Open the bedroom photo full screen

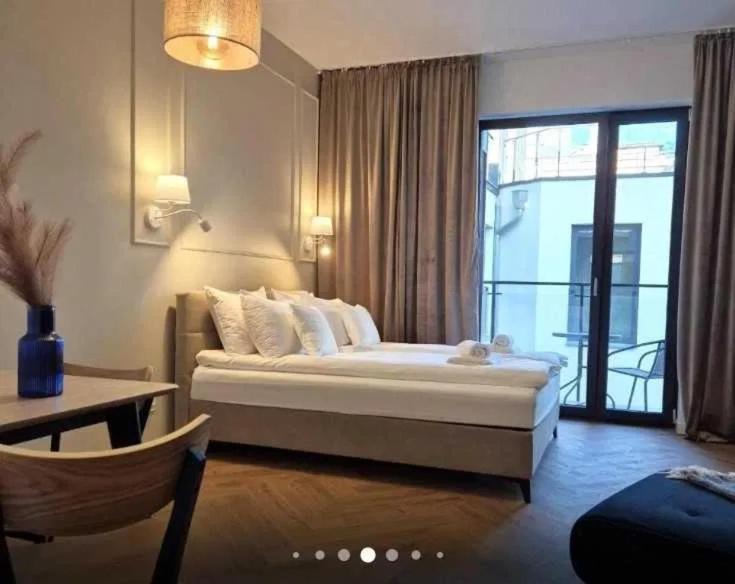[x=367, y=290]
